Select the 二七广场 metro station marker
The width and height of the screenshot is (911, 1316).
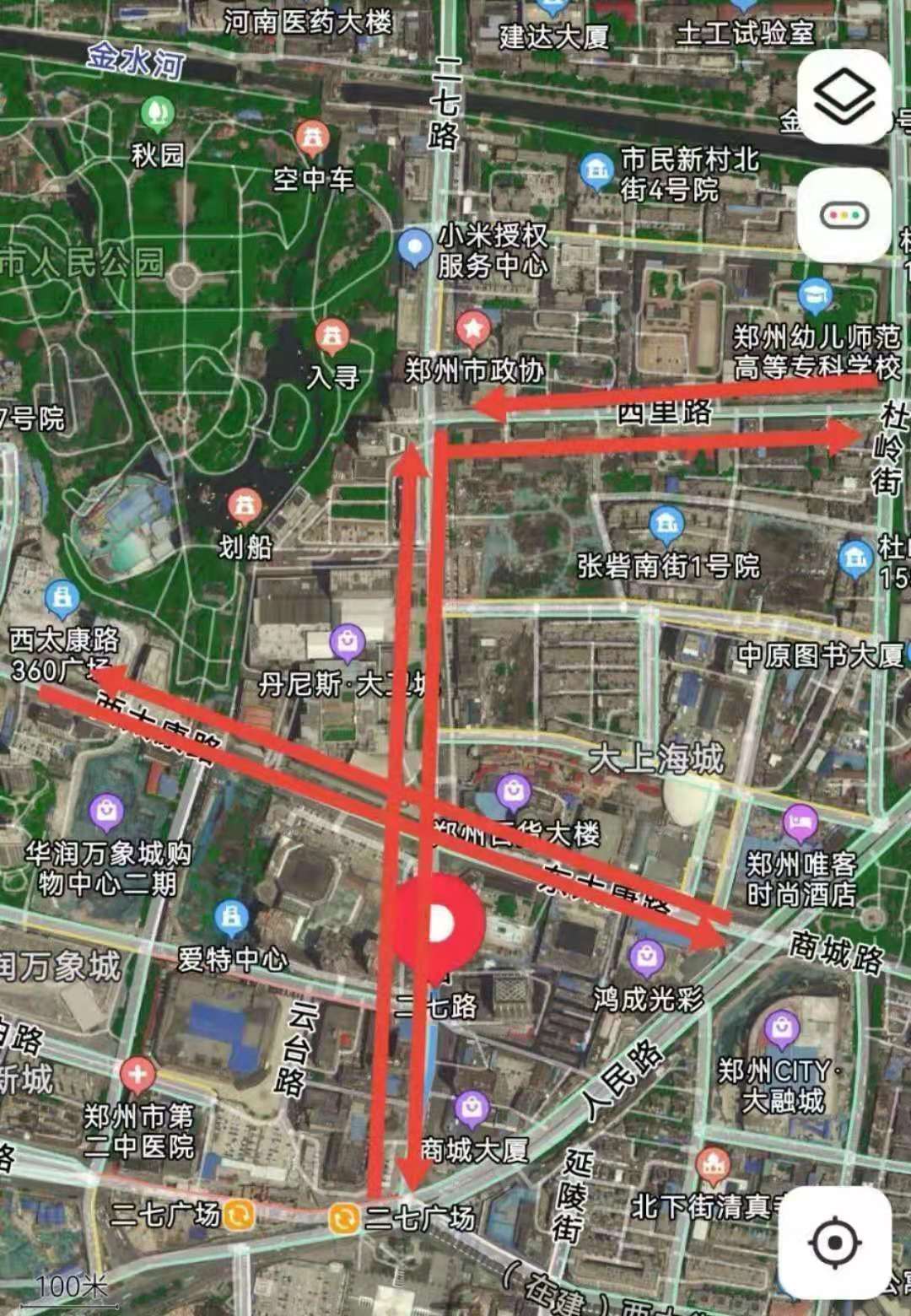344,1218
